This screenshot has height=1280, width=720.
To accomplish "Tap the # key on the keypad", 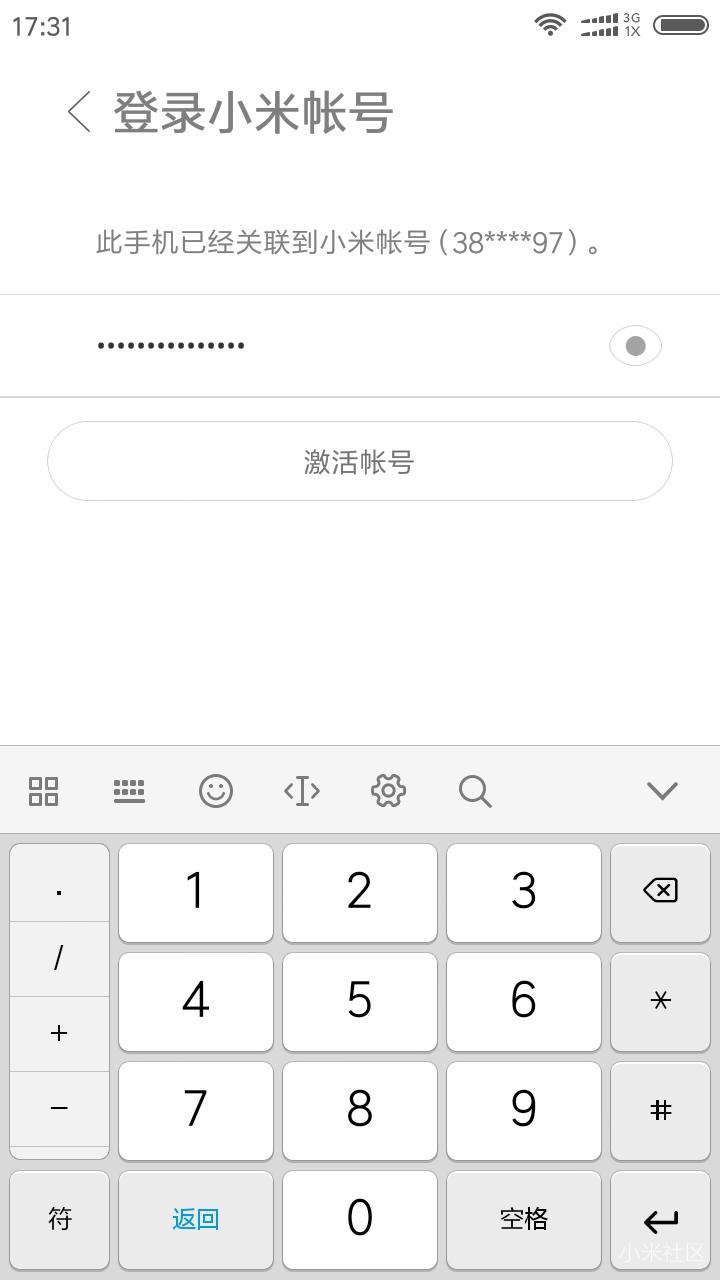I will [660, 1110].
